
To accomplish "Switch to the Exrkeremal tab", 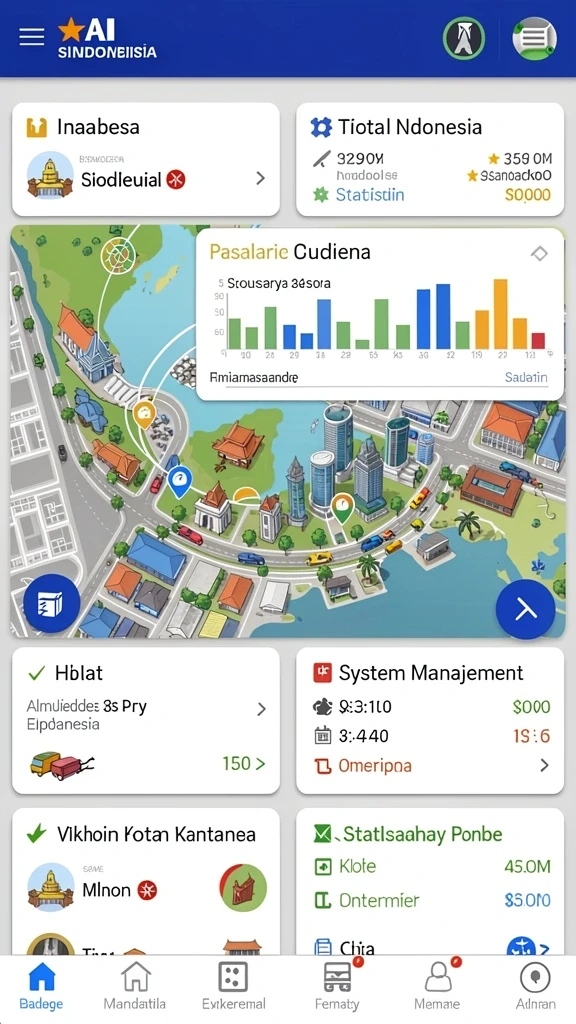I will (x=233, y=986).
